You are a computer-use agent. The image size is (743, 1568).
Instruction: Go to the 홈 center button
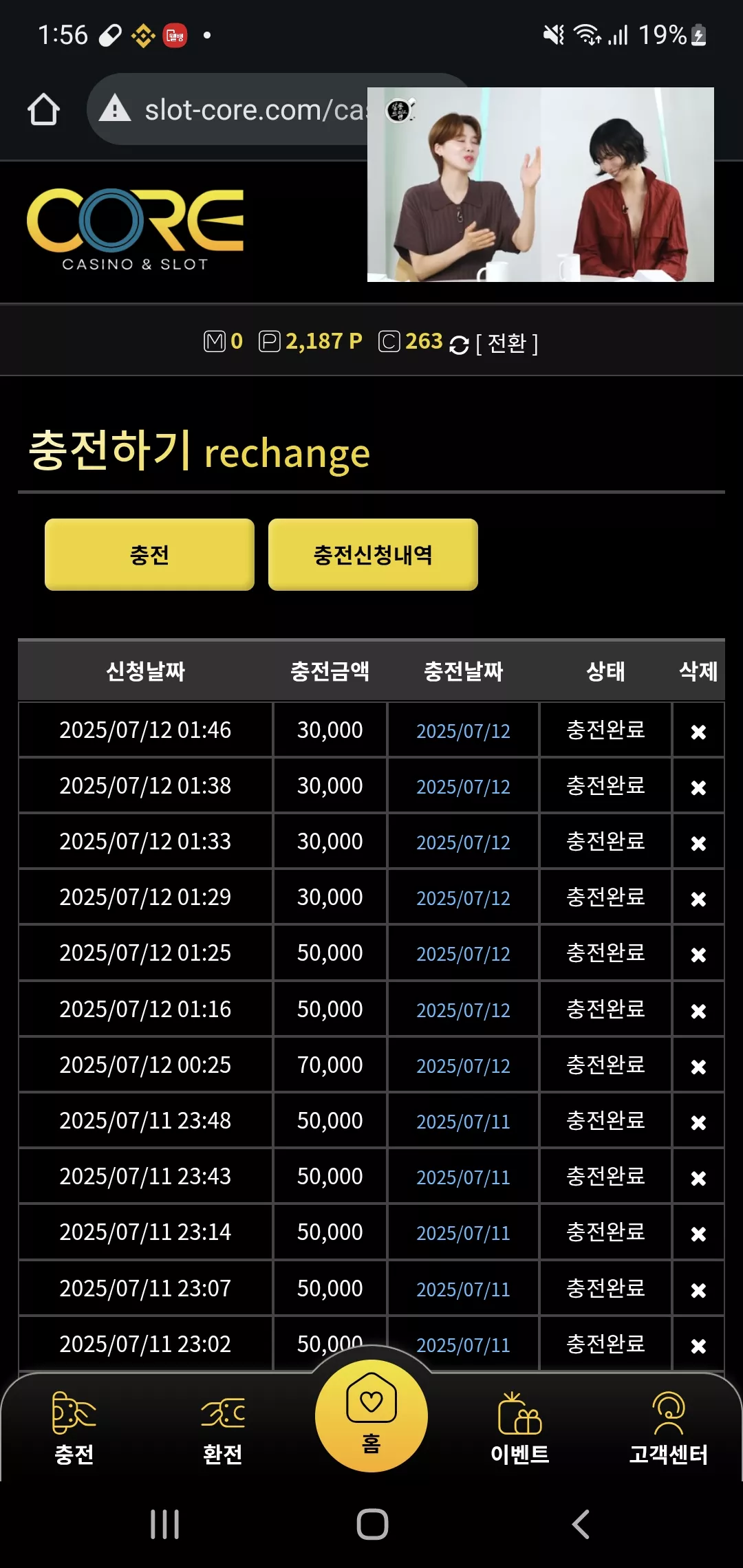(x=371, y=1415)
